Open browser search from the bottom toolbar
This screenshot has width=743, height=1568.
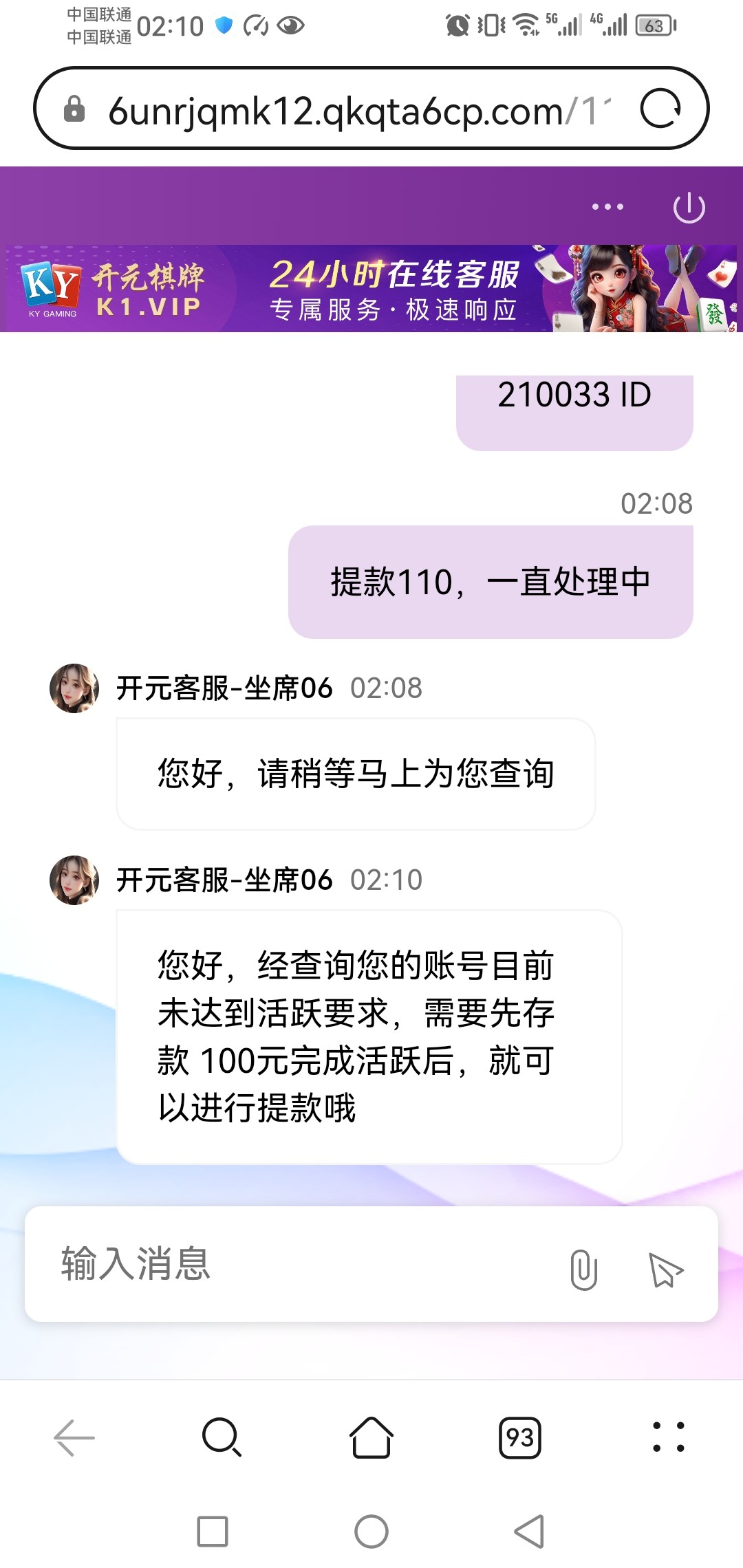[222, 1437]
